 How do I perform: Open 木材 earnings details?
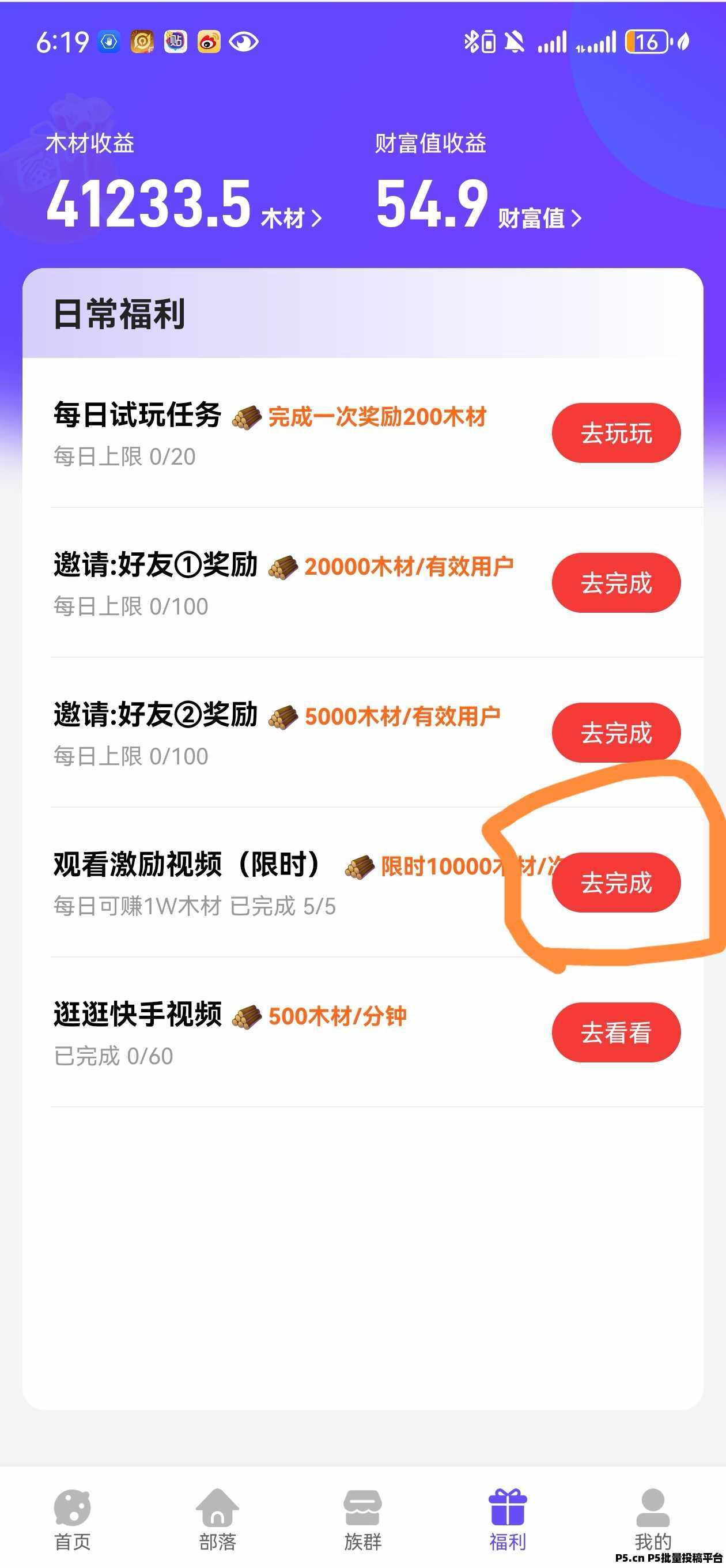(x=292, y=217)
